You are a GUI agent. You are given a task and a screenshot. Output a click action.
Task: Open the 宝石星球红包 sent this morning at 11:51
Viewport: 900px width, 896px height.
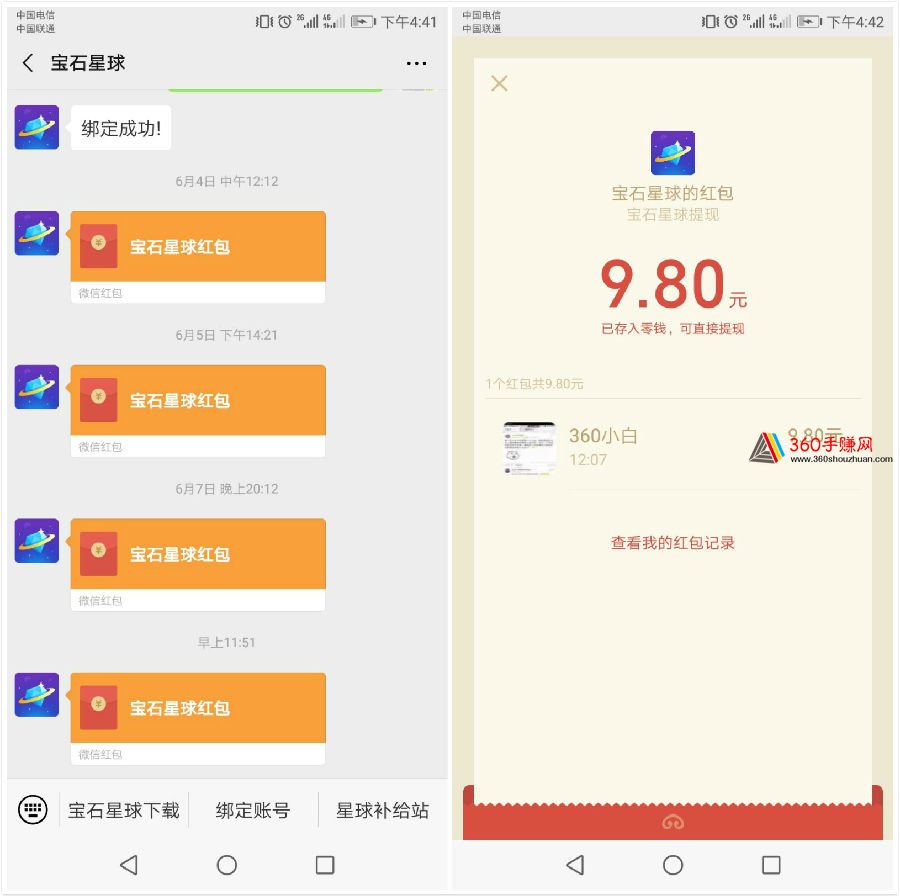197,708
